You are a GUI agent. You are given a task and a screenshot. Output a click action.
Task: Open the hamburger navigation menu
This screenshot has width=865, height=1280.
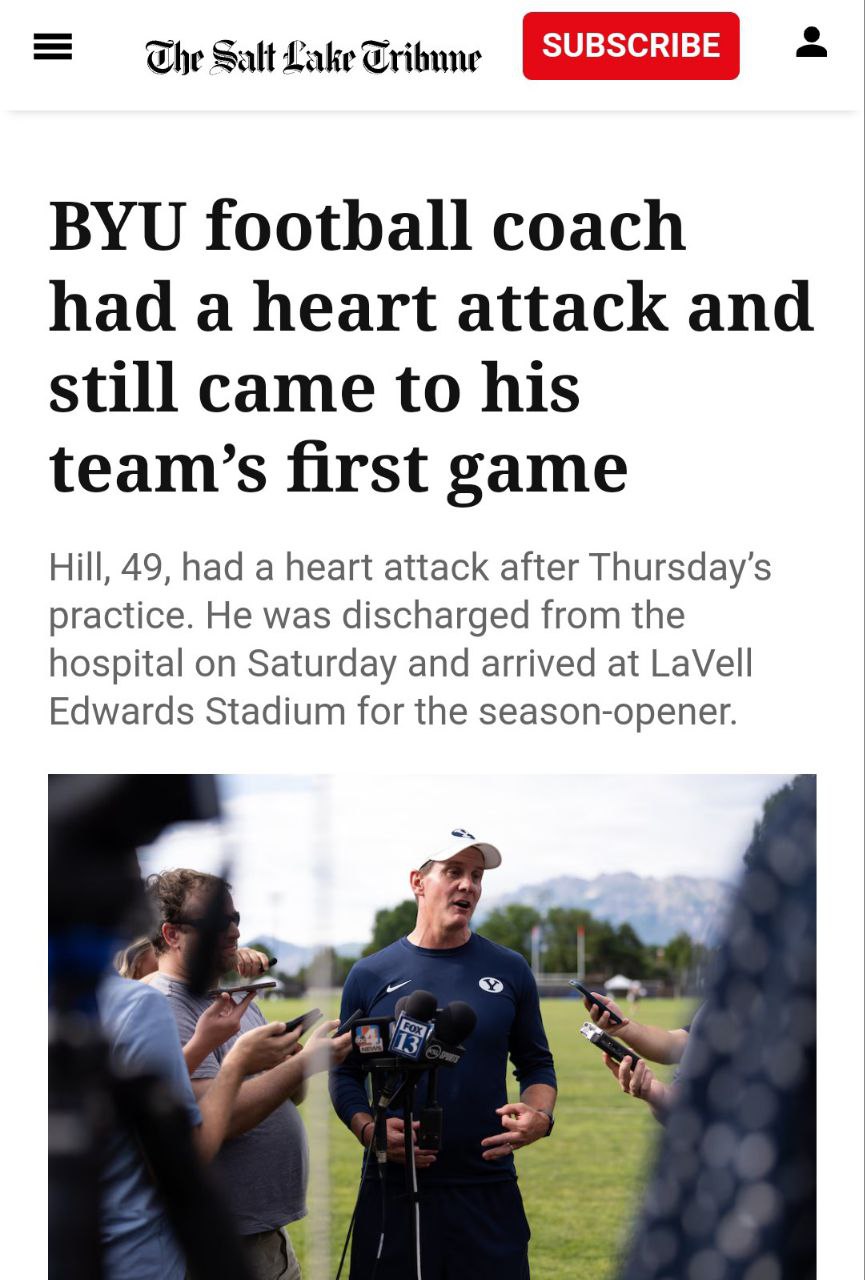tap(53, 47)
